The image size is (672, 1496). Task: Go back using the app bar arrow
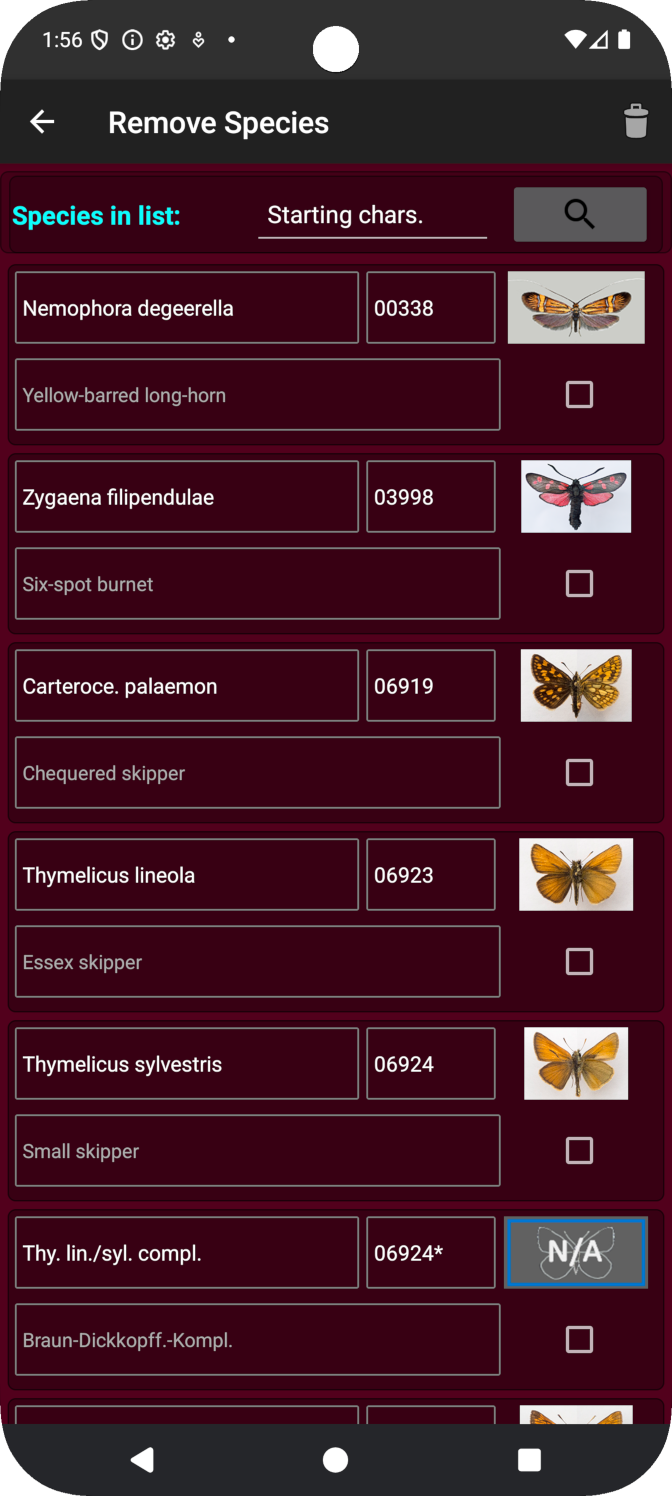pyautogui.click(x=42, y=122)
